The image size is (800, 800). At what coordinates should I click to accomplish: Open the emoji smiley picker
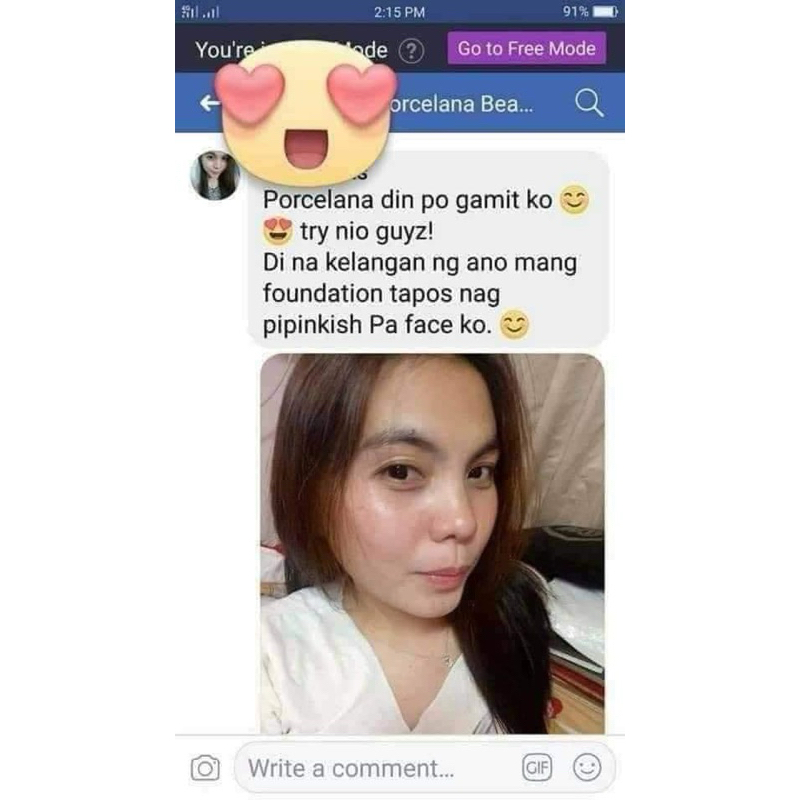pyautogui.click(x=587, y=767)
